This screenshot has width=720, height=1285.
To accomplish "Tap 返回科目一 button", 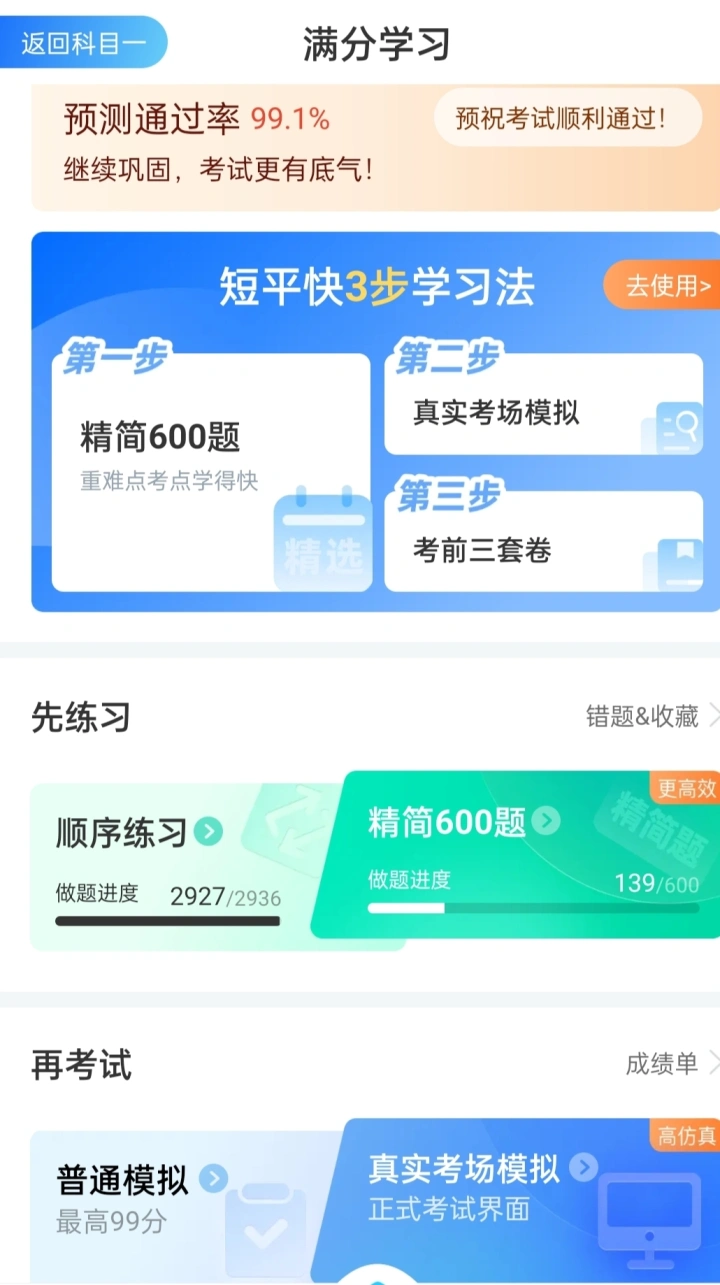I will coord(82,43).
